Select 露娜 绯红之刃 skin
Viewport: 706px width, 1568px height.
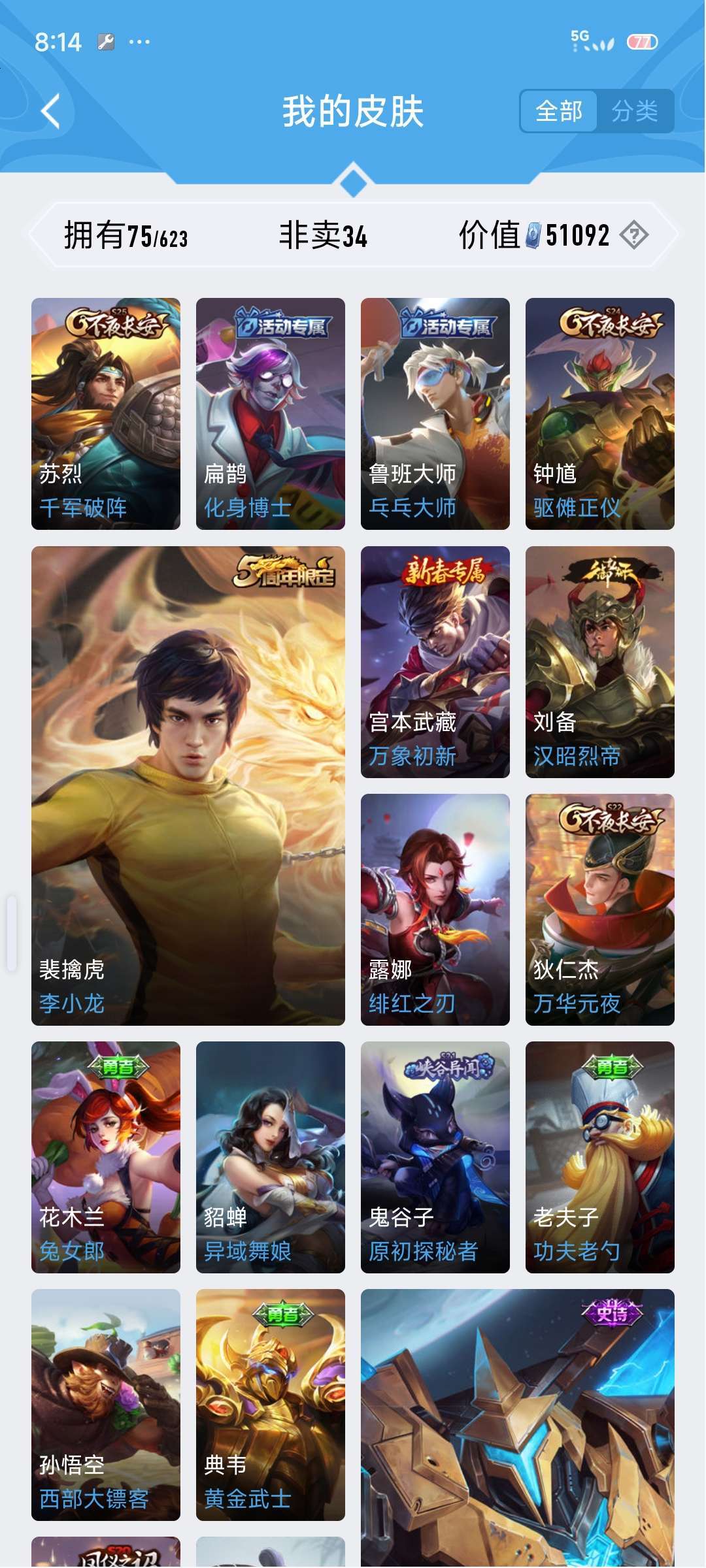435,909
